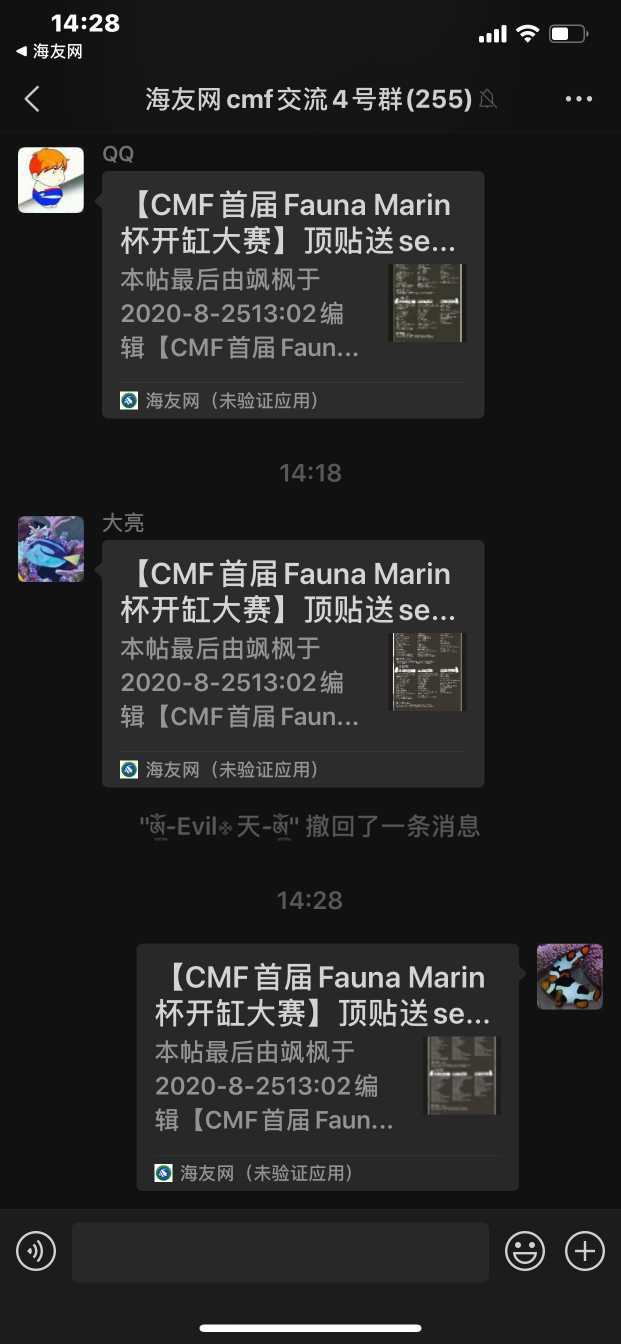Open the link card shared by 大亮

292,662
